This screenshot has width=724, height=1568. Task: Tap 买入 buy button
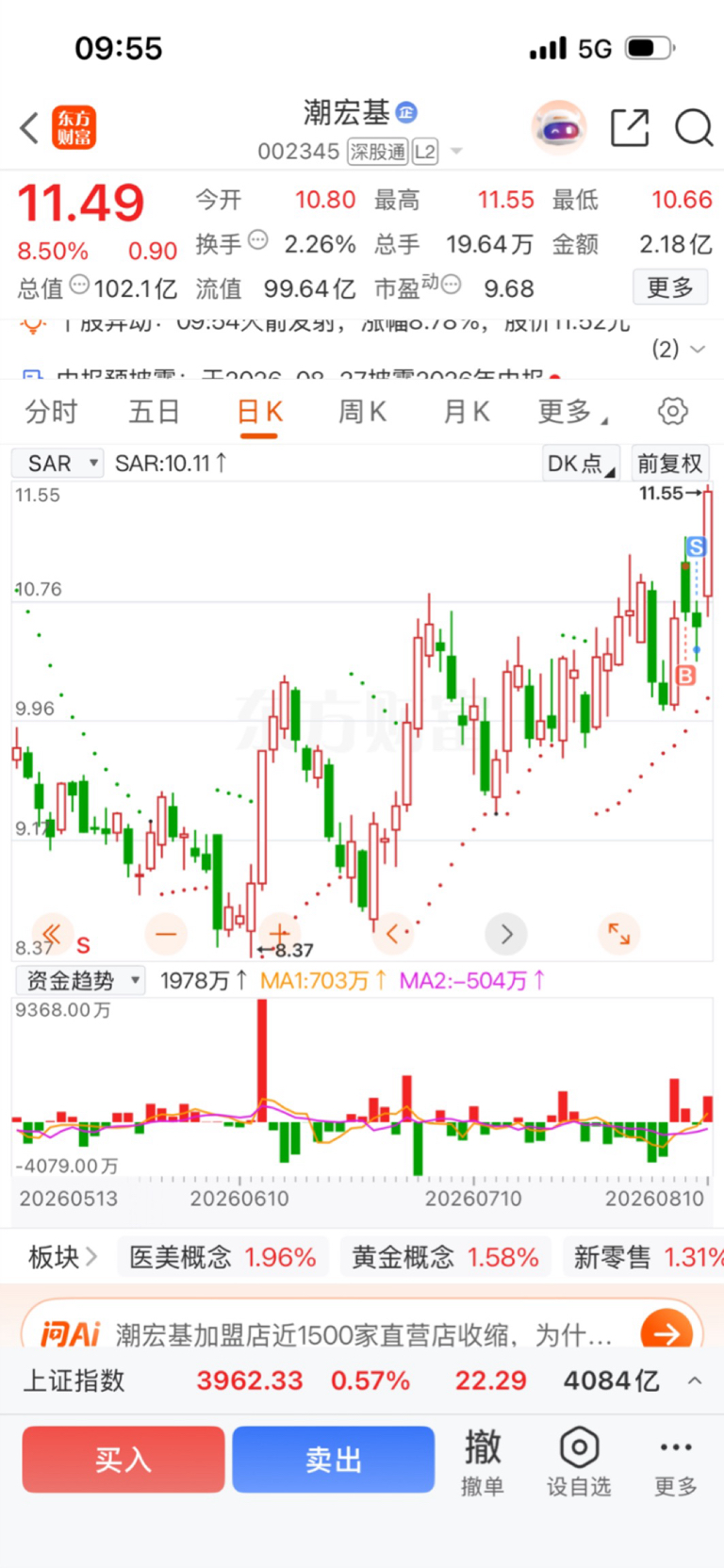123,1460
